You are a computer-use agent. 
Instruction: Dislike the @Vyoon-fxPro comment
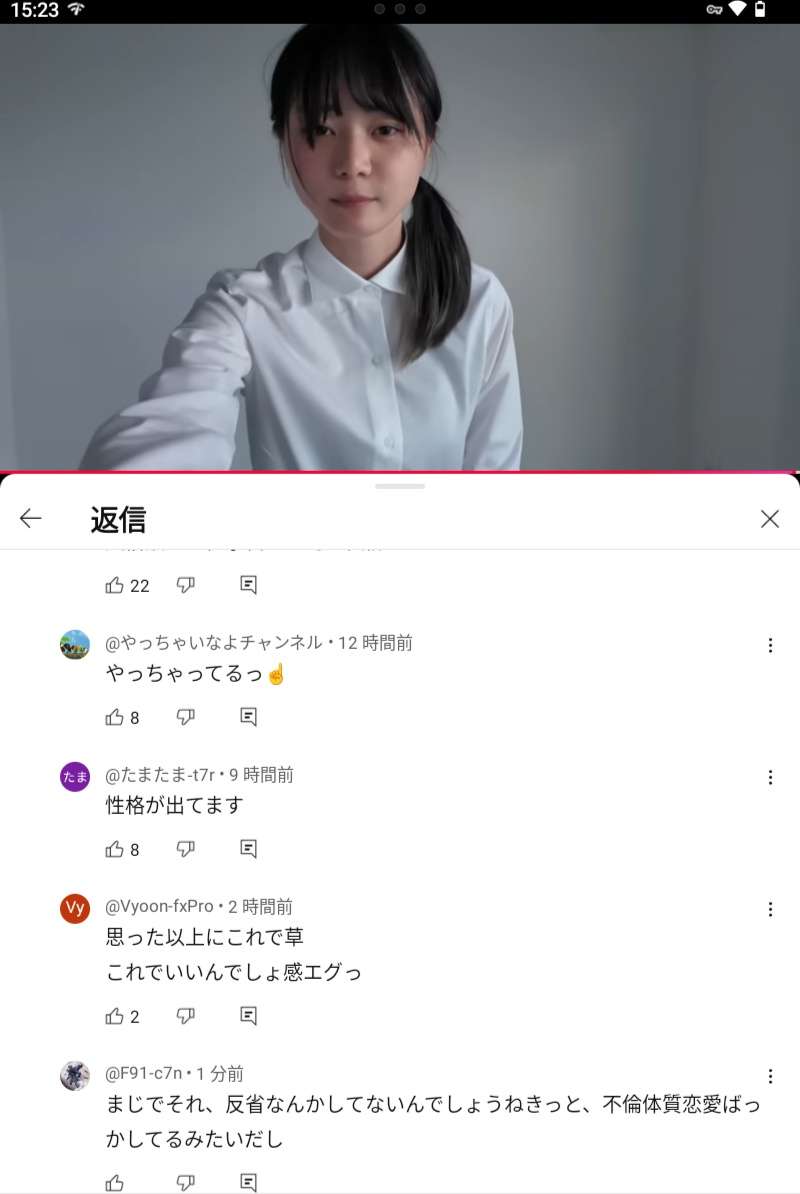185,1016
